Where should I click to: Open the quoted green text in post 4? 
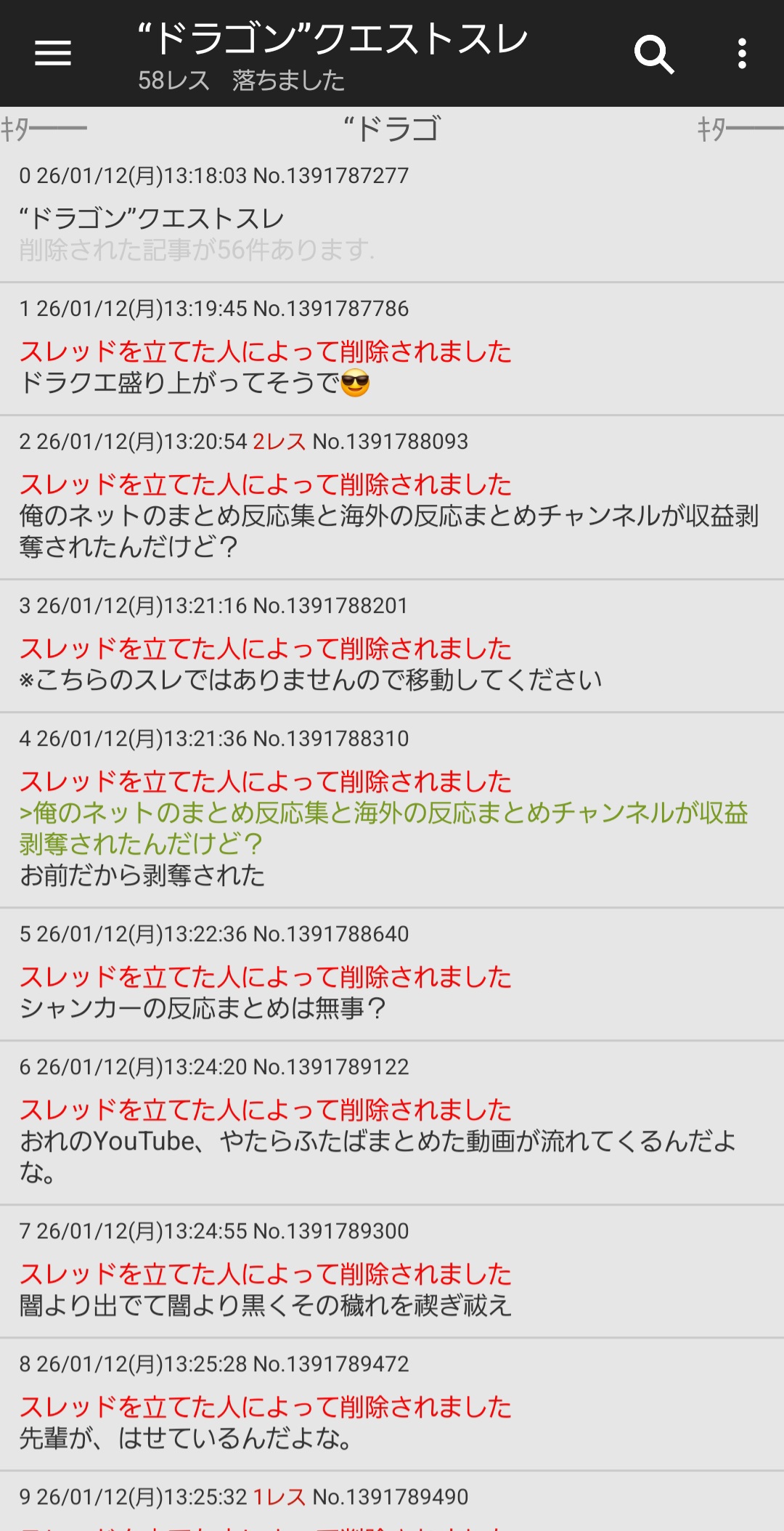coord(383,828)
